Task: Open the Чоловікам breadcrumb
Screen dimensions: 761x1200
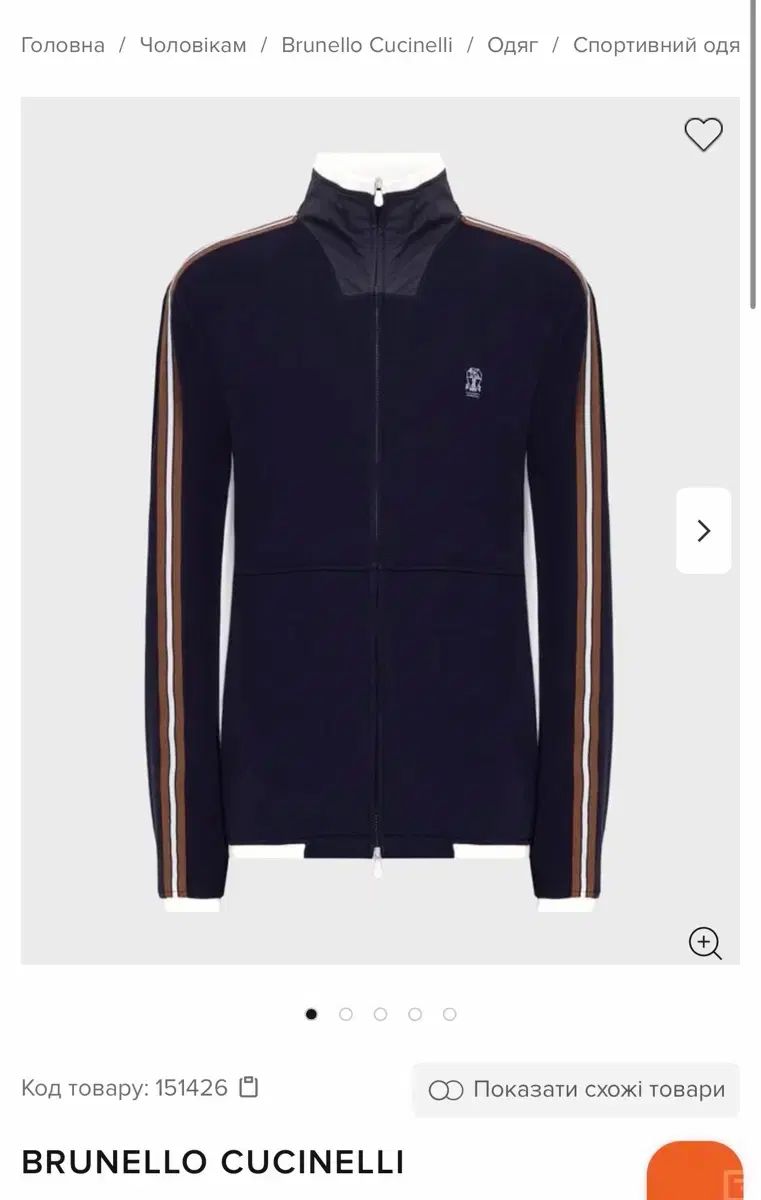Action: coord(193,45)
